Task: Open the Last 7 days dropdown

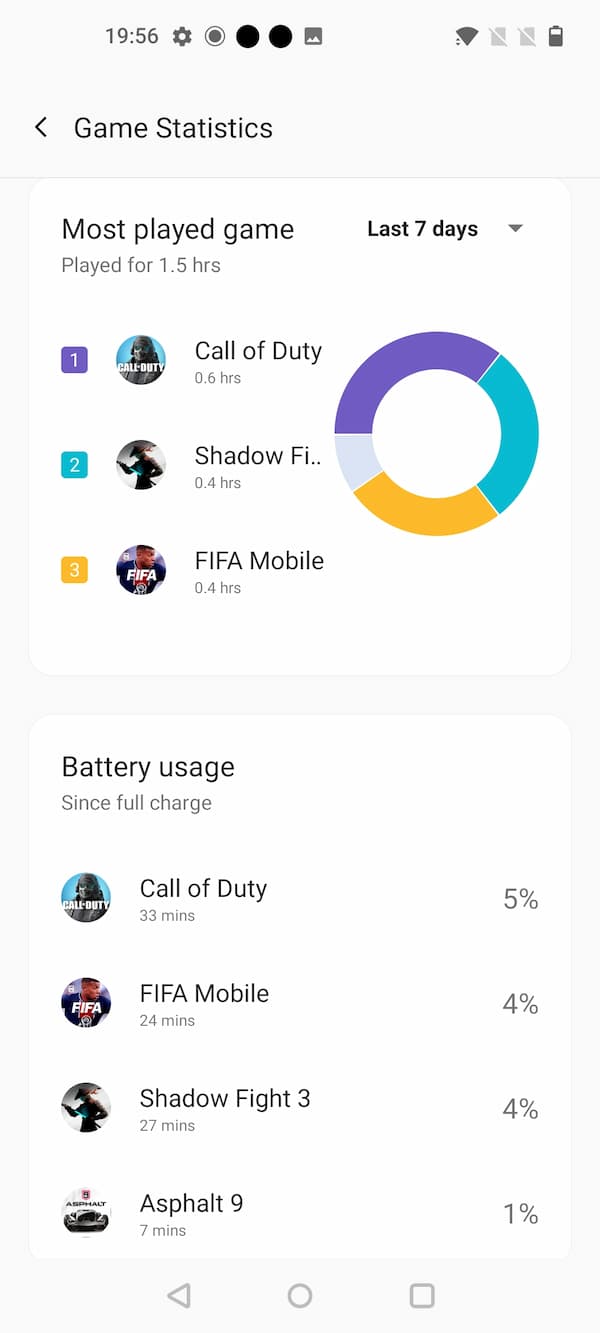Action: [444, 229]
